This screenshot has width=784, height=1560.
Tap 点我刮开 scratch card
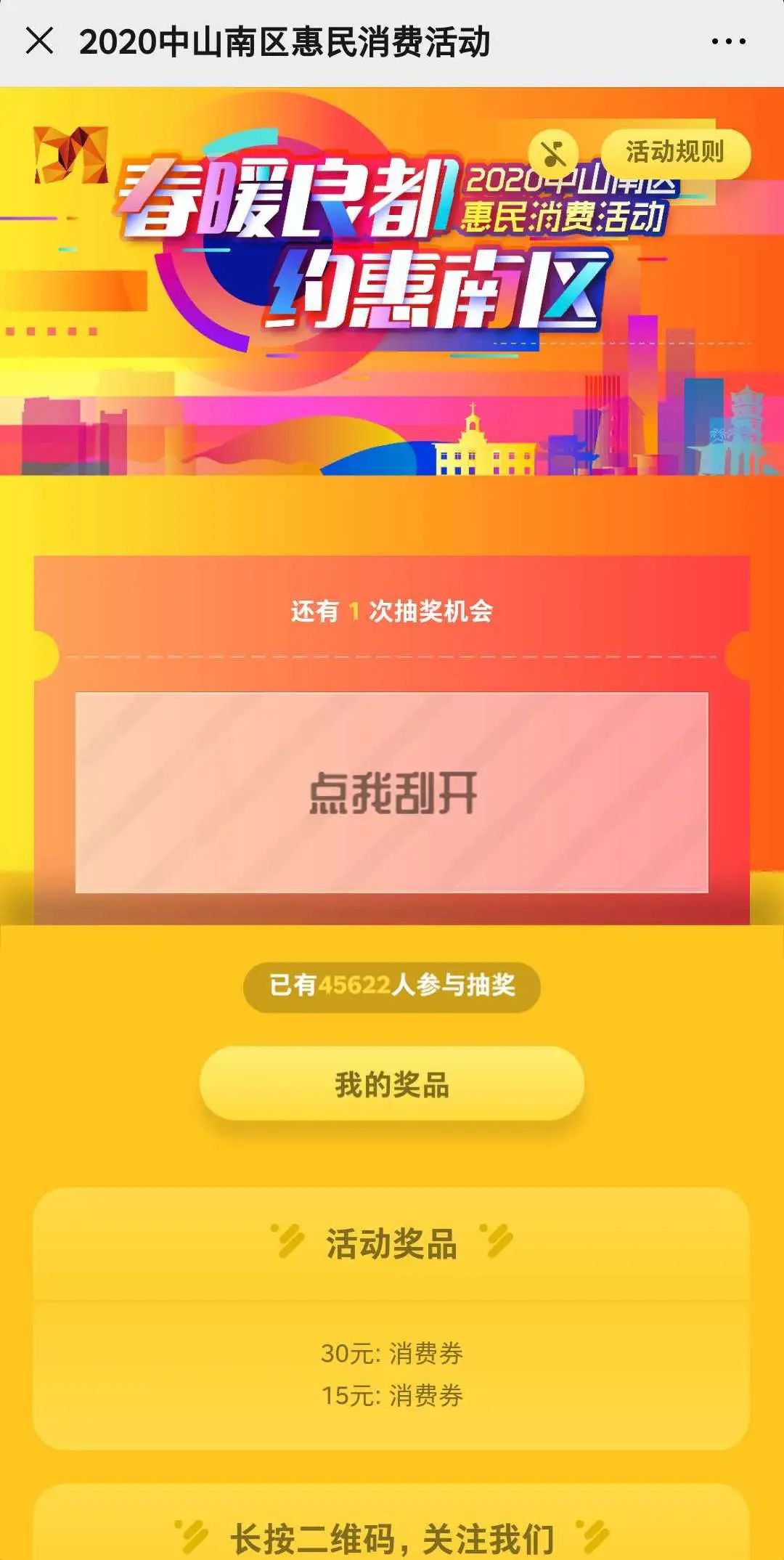coord(392,792)
